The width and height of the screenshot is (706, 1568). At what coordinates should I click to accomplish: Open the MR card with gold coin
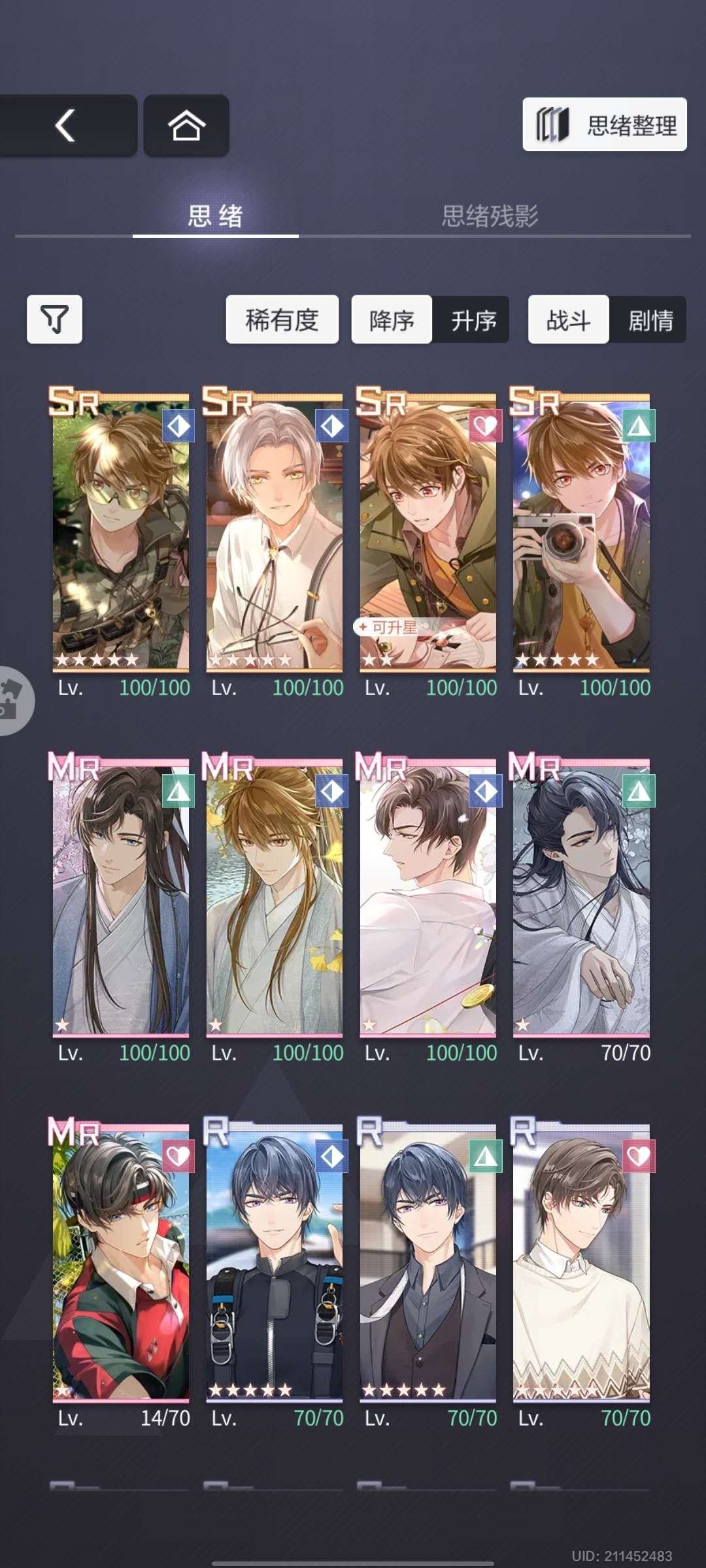point(428,898)
